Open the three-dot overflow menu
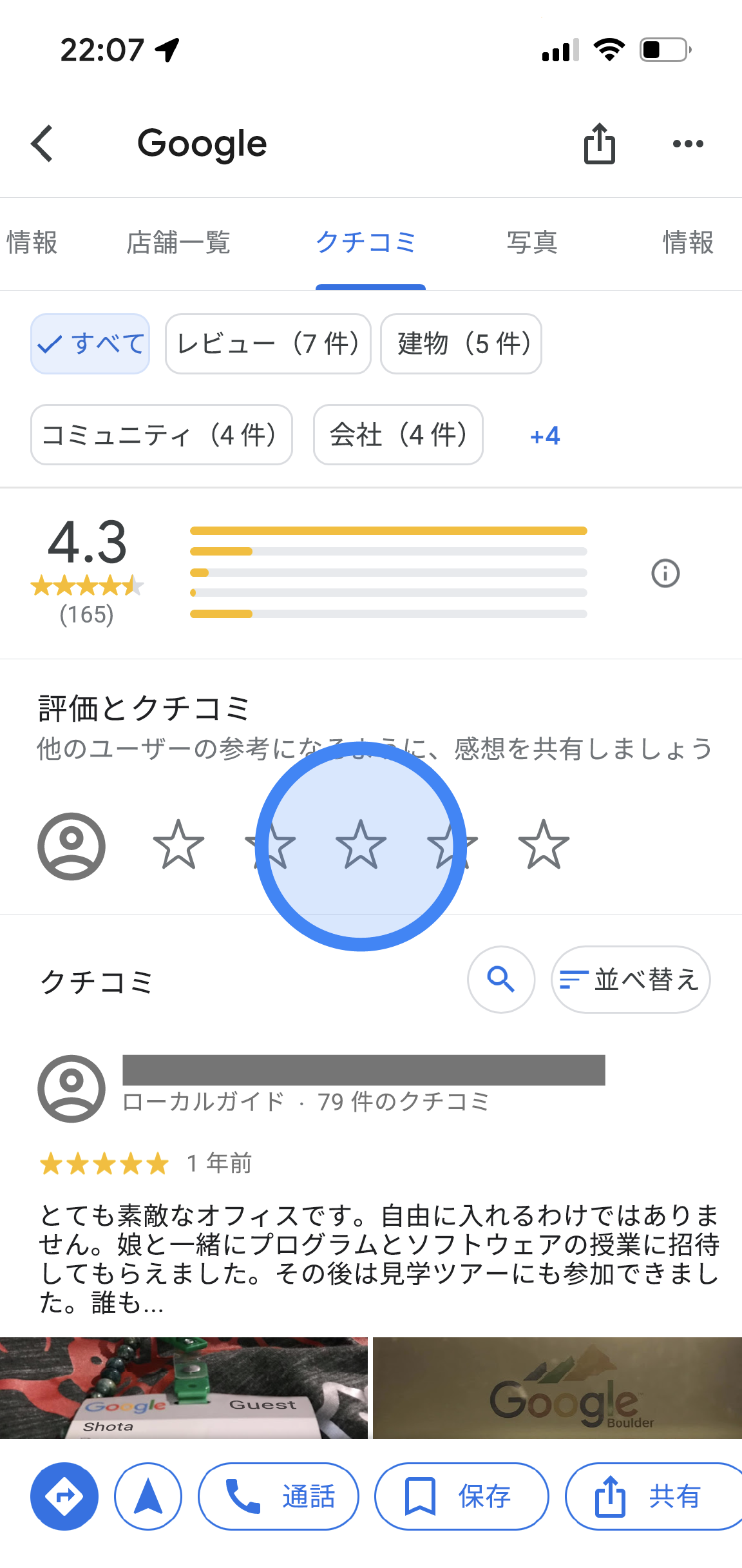742x1568 pixels. coord(687,143)
